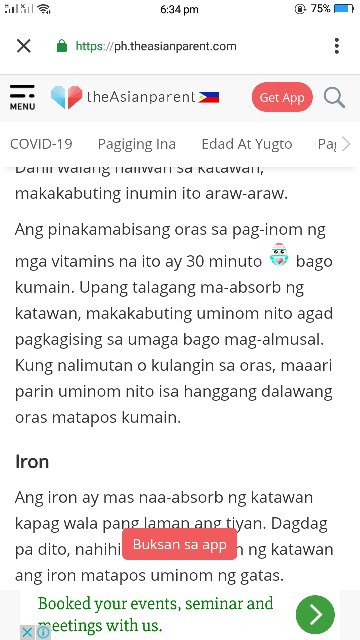
Task: Open the search magnifier icon
Action: [x=334, y=98]
